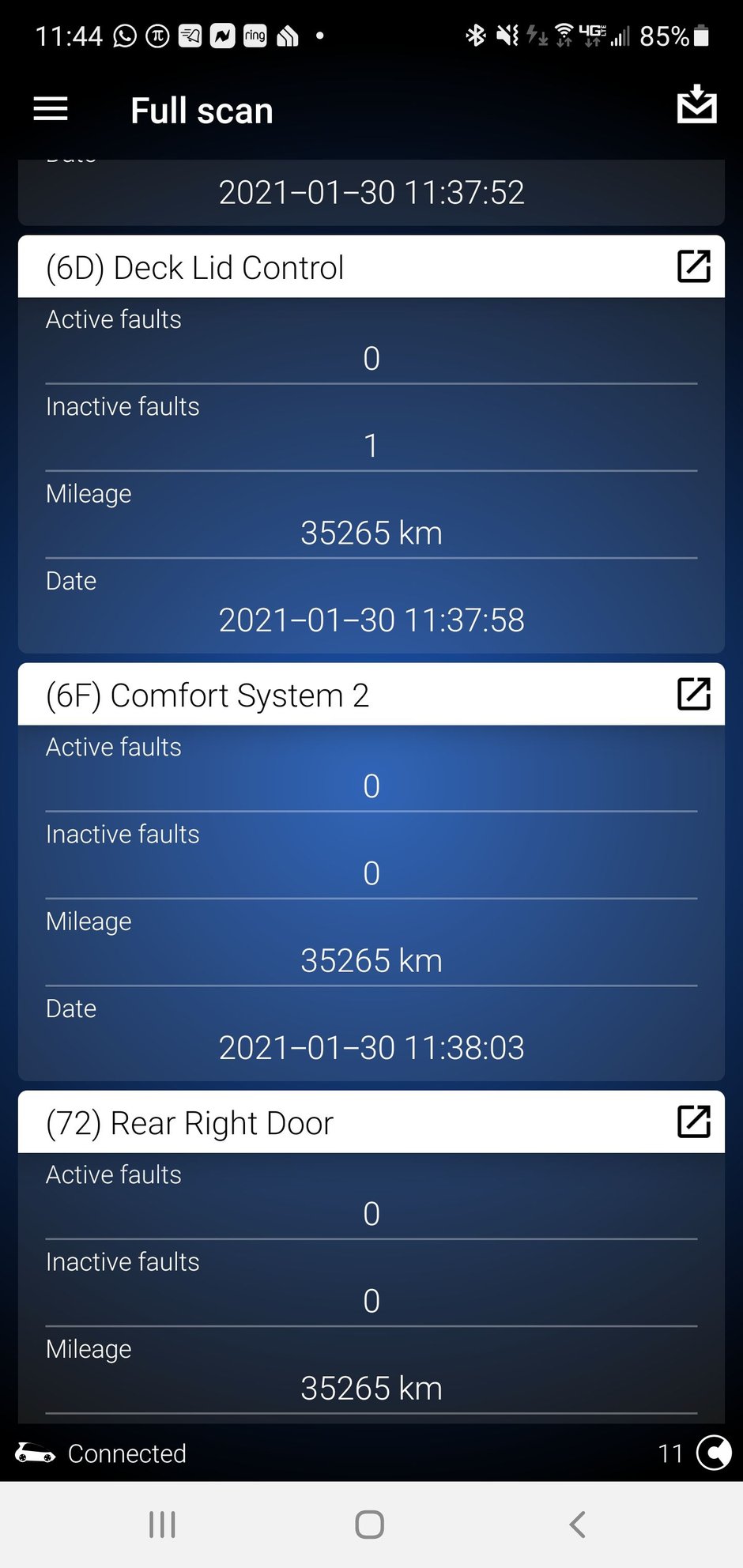The height and width of the screenshot is (1568, 743).
Task: Tap the circular scan progress icon
Action: [714, 1454]
